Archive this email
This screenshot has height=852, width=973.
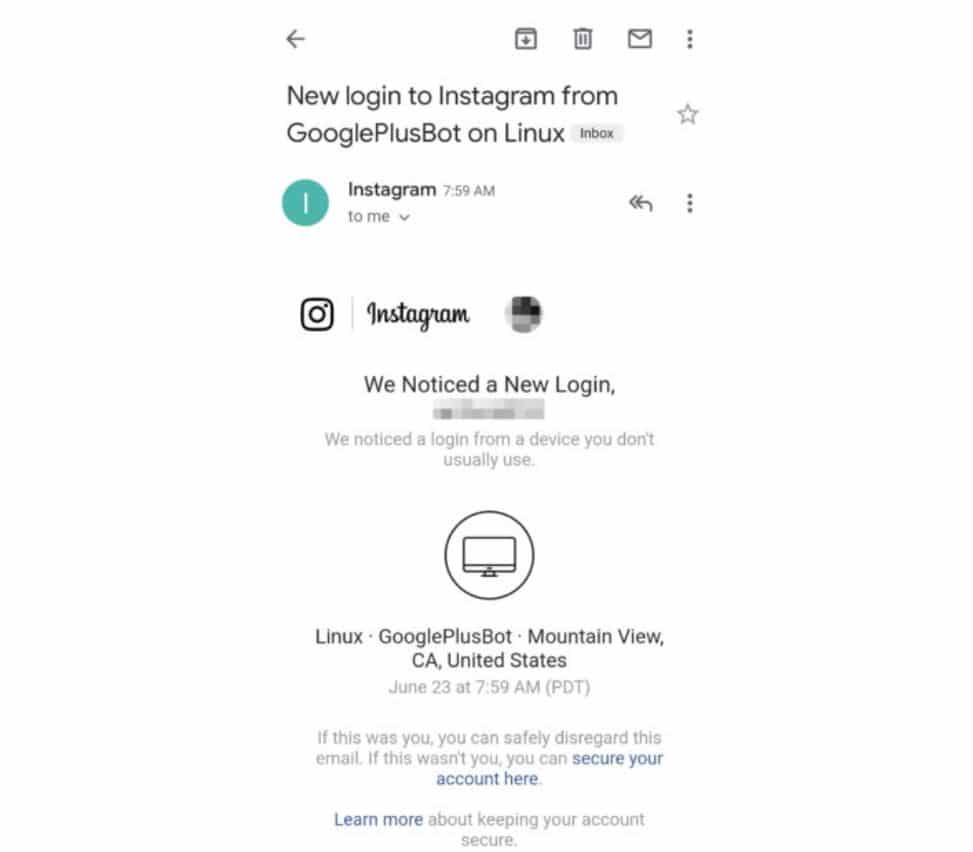pyautogui.click(x=526, y=39)
